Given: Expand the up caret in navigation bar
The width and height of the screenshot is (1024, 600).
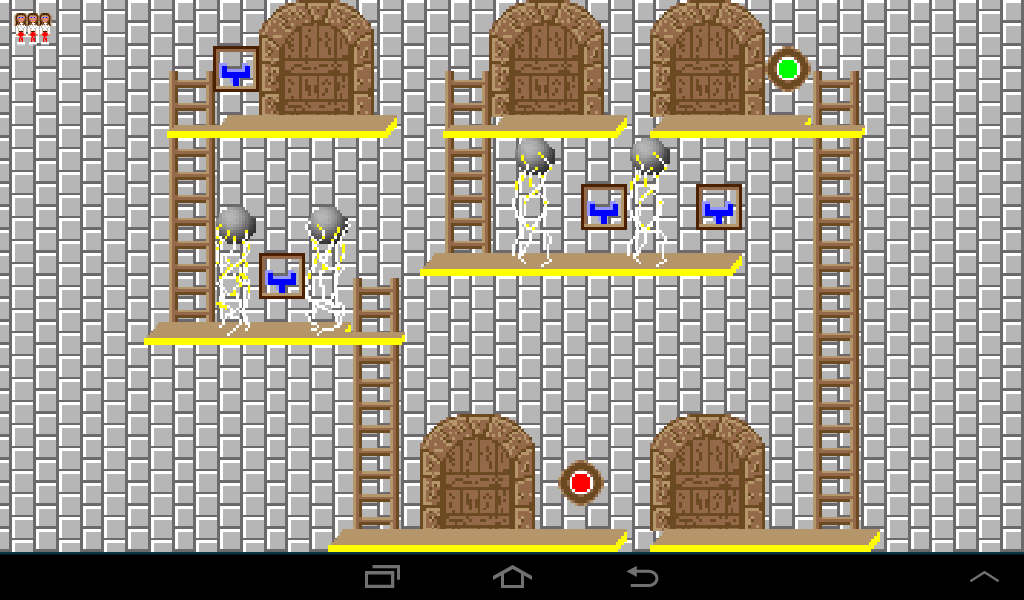Looking at the screenshot, I should [984, 577].
